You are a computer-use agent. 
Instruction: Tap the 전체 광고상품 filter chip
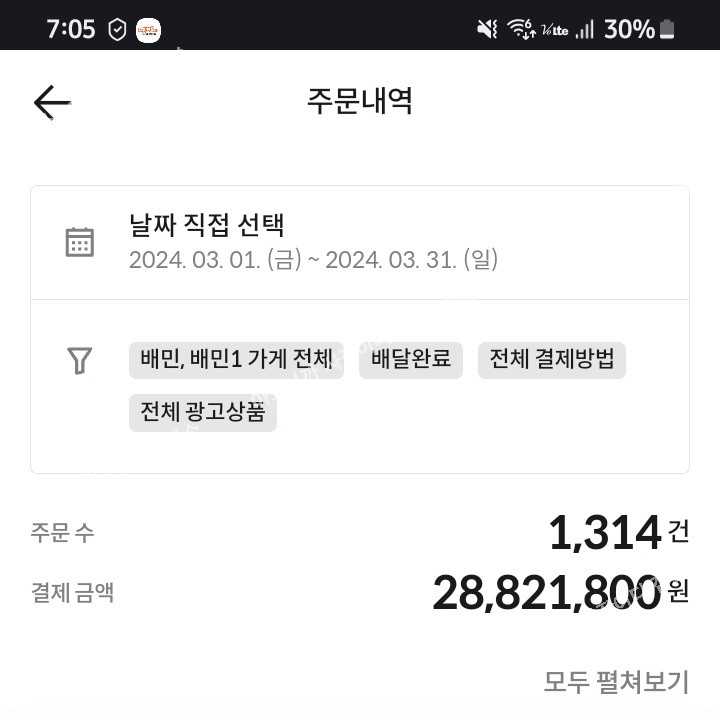(x=203, y=412)
